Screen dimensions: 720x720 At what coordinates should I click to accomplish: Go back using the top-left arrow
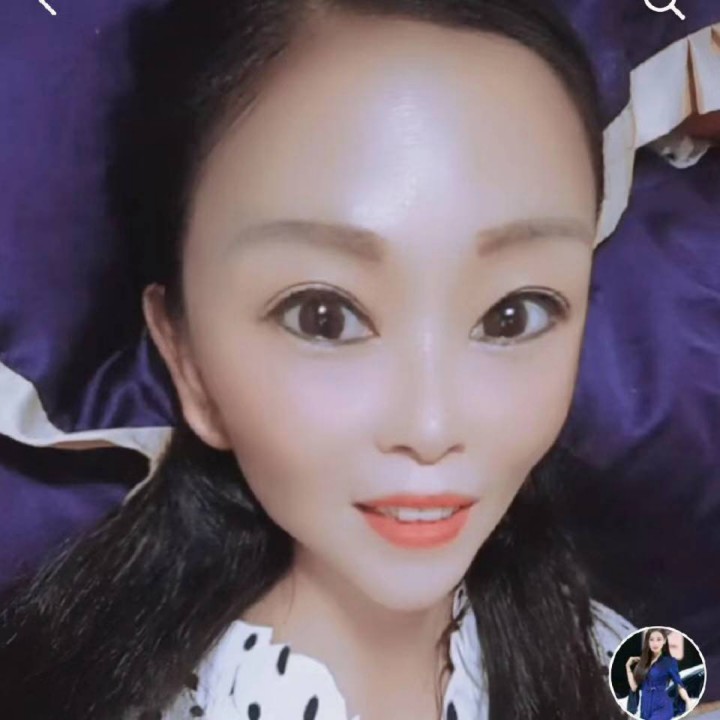[44, 4]
